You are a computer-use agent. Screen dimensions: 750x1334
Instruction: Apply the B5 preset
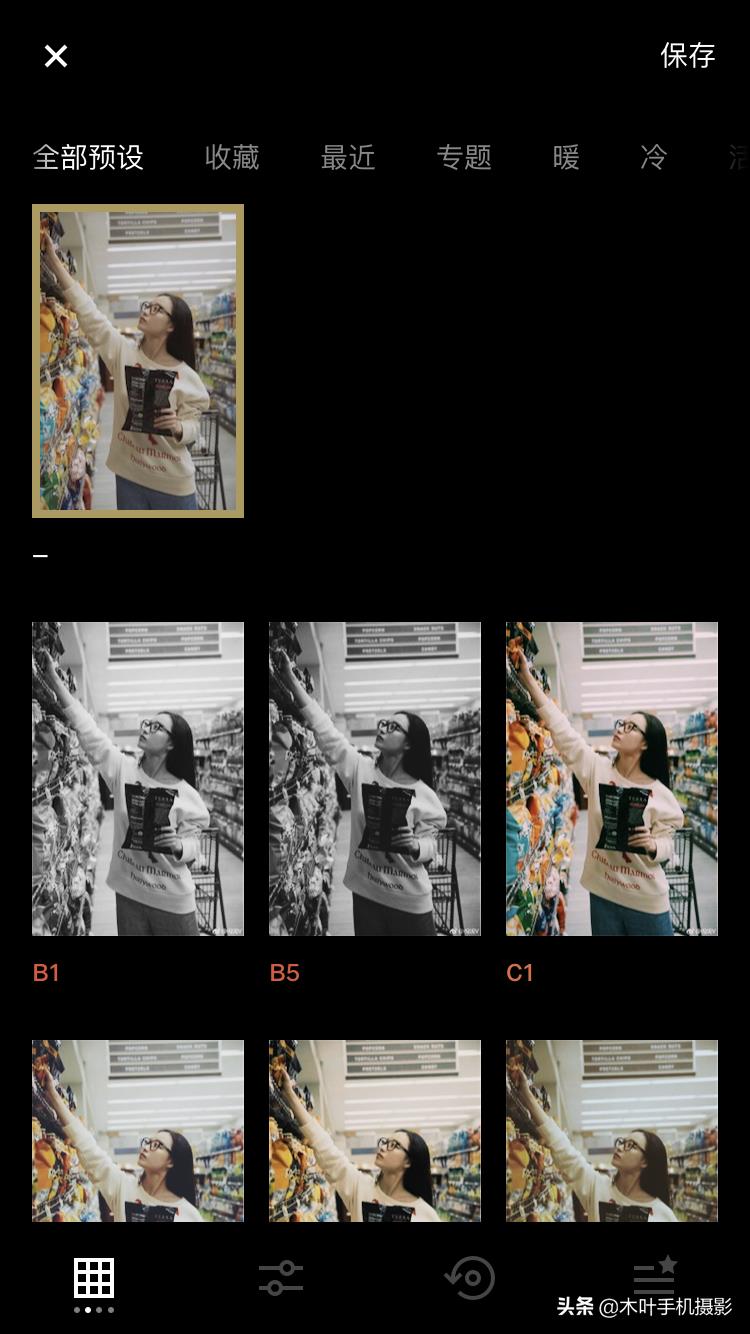point(375,779)
